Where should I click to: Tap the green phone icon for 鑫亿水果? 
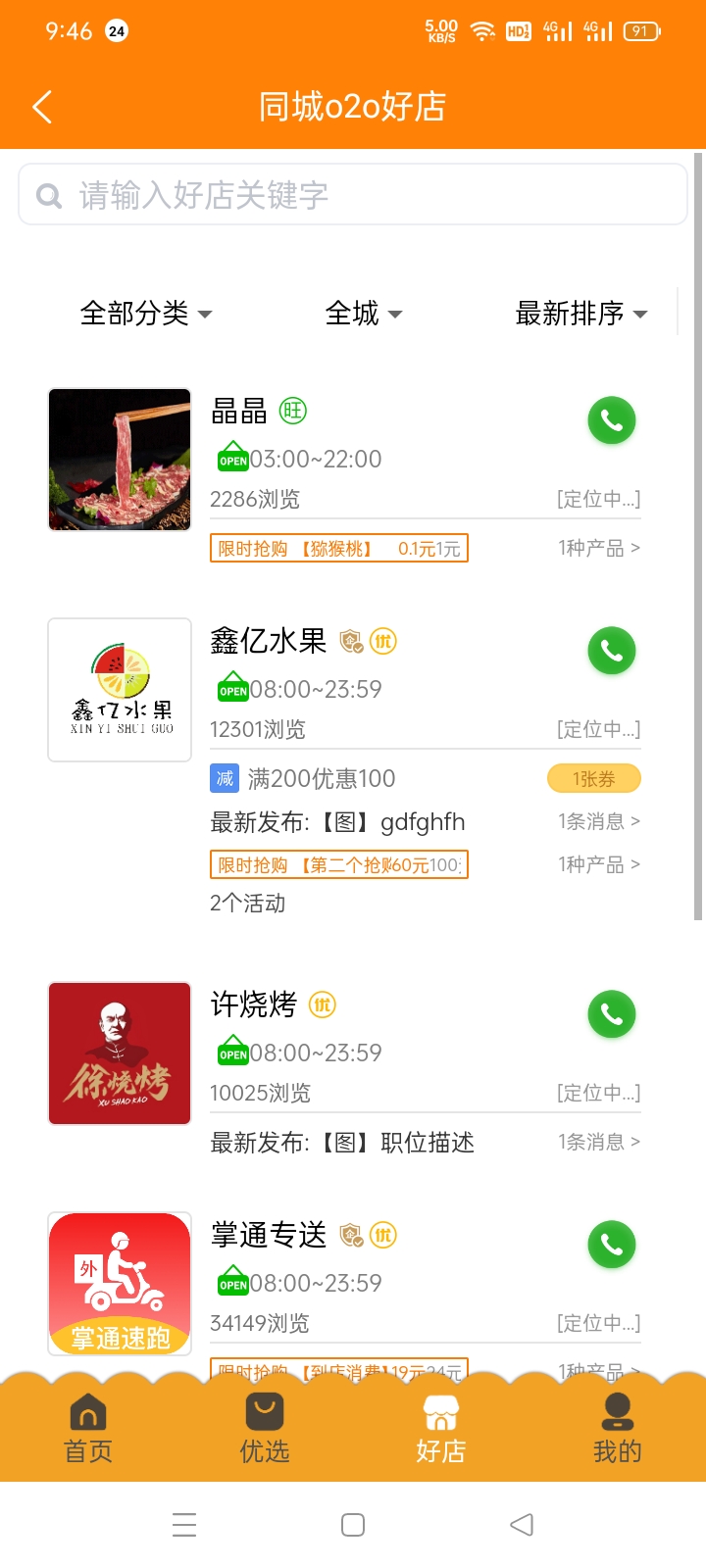click(612, 651)
